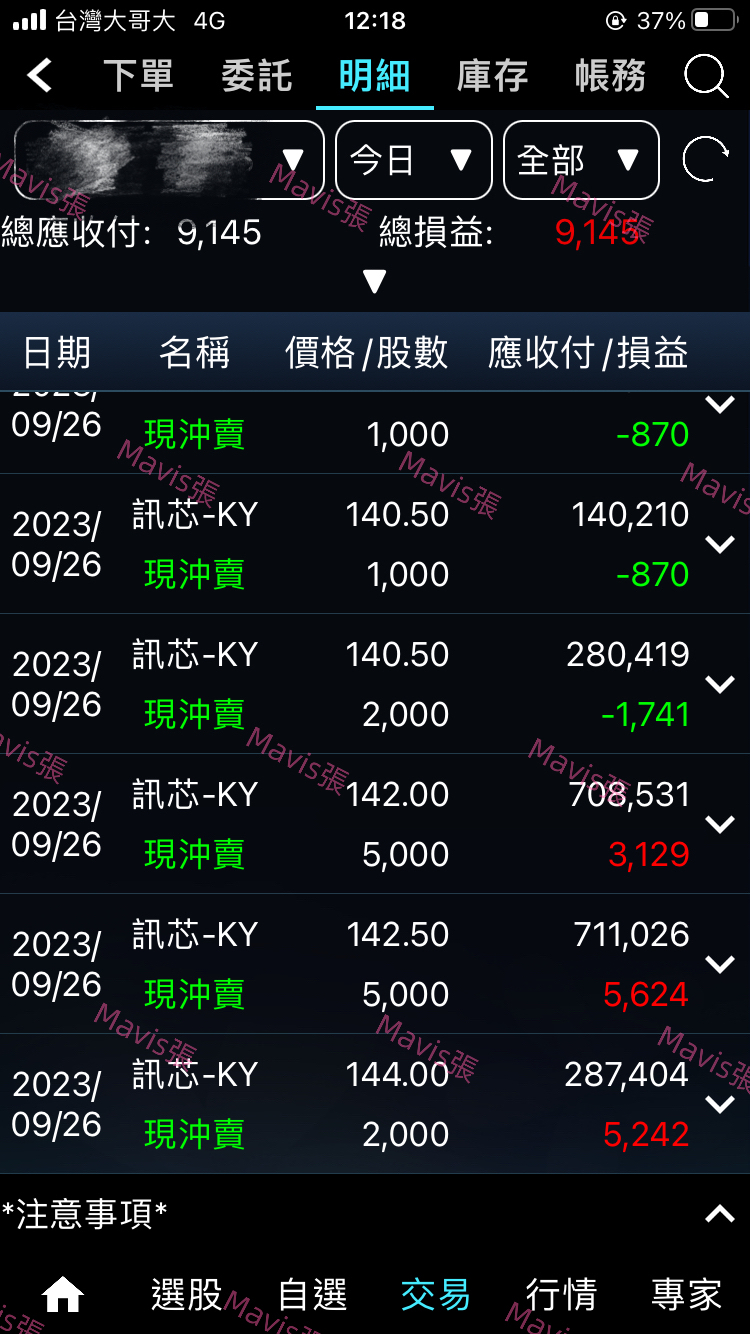Open the 全部 filter dropdown
Viewport: 750px width, 1334px height.
581,160
